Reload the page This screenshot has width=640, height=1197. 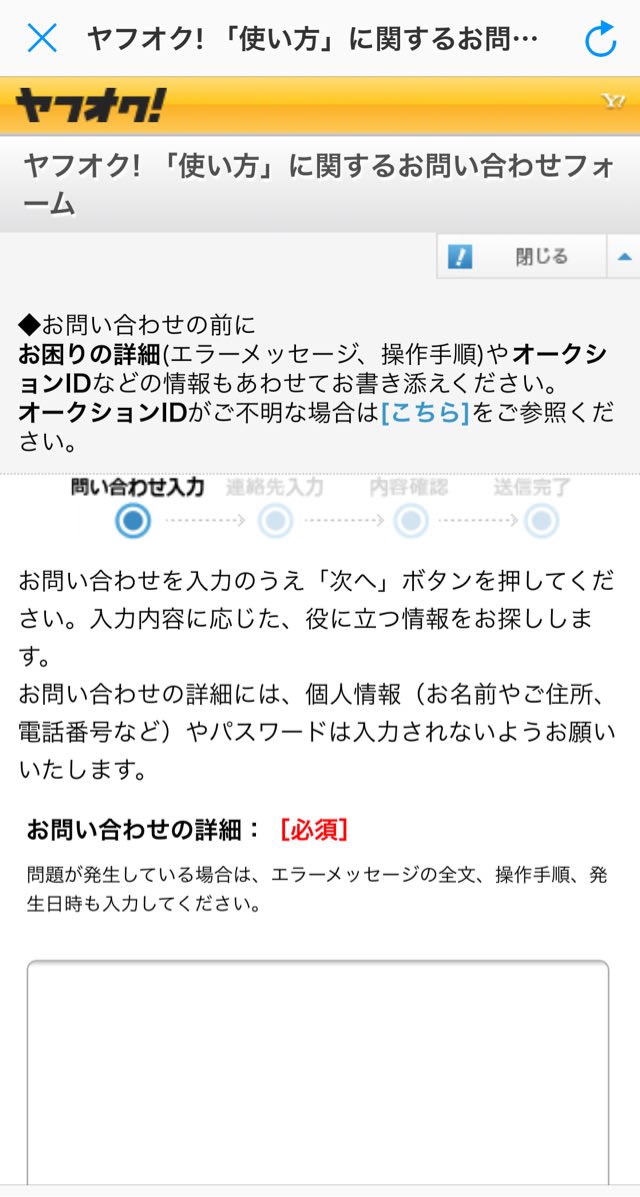(x=600, y=38)
